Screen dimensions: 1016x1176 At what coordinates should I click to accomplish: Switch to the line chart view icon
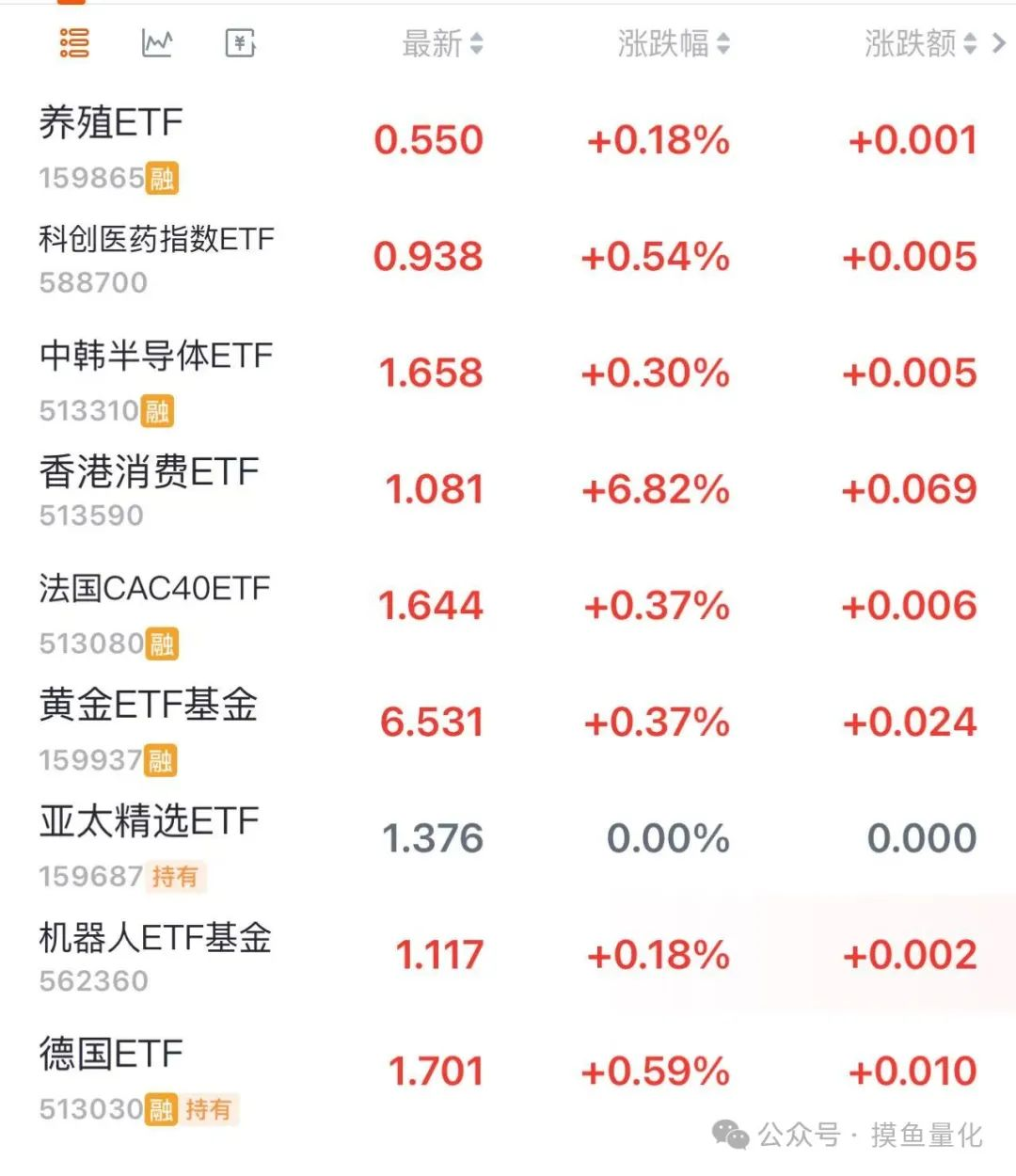(157, 43)
